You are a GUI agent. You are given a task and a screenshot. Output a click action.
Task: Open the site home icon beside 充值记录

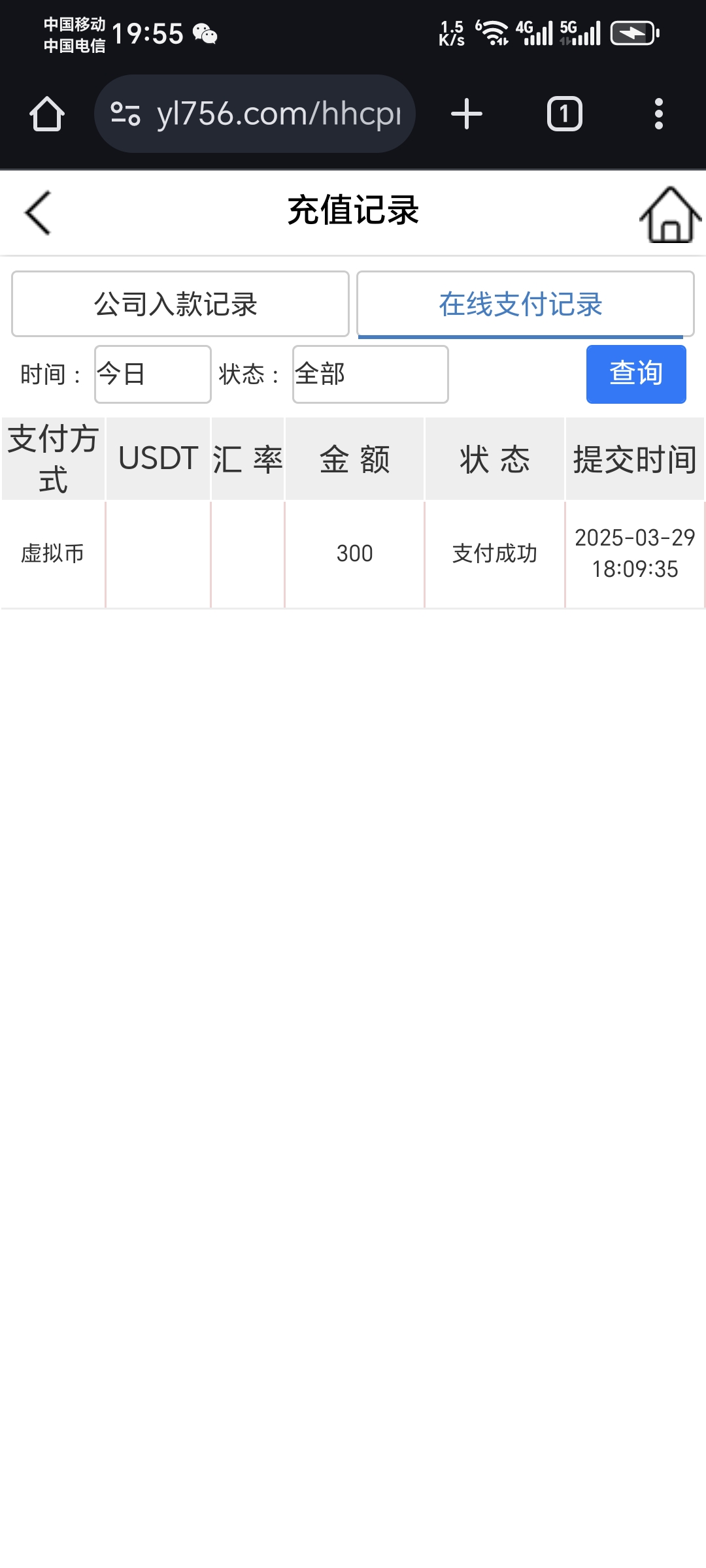pos(670,214)
